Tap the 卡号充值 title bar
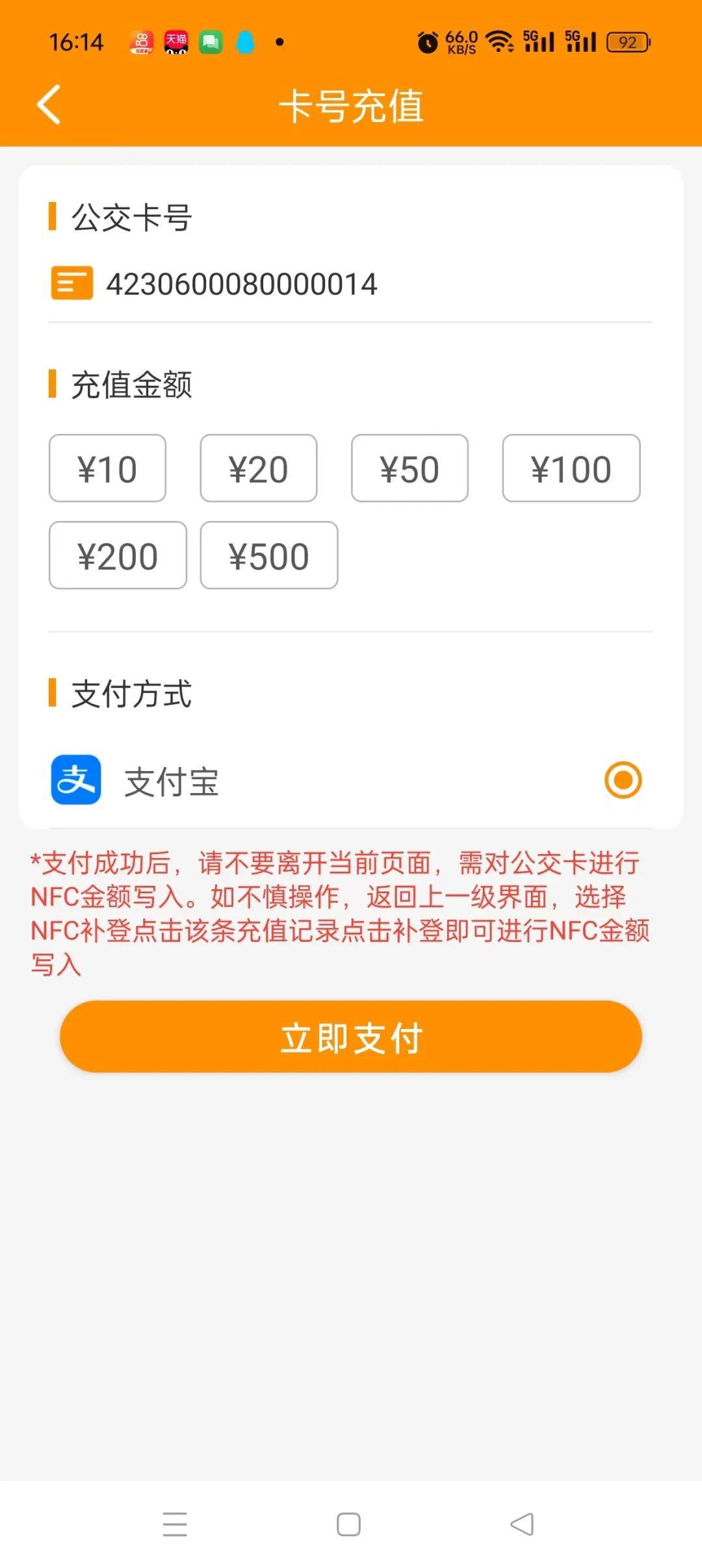The width and height of the screenshot is (702, 1568). click(x=351, y=107)
